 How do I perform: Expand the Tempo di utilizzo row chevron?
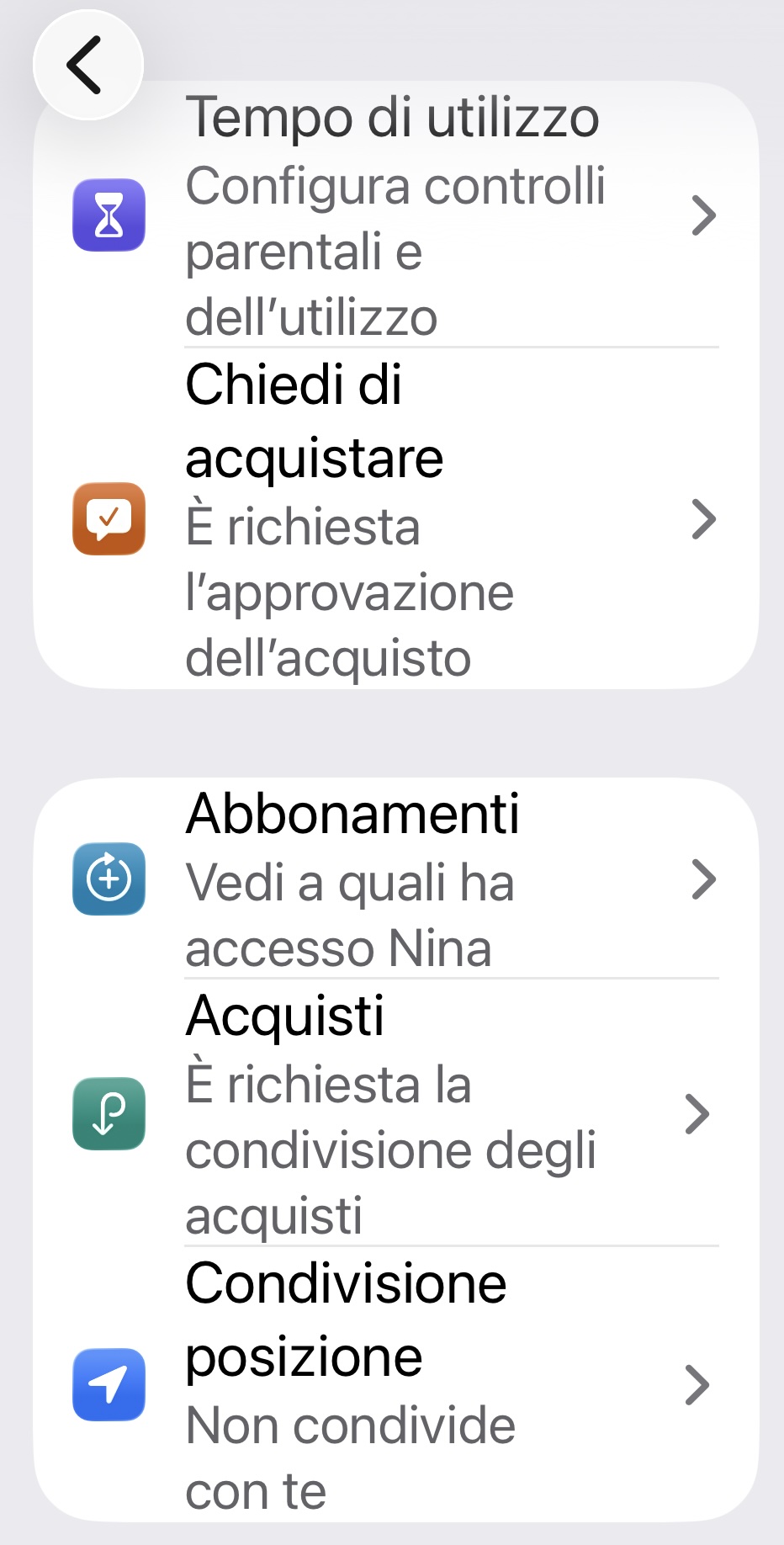[x=702, y=215]
